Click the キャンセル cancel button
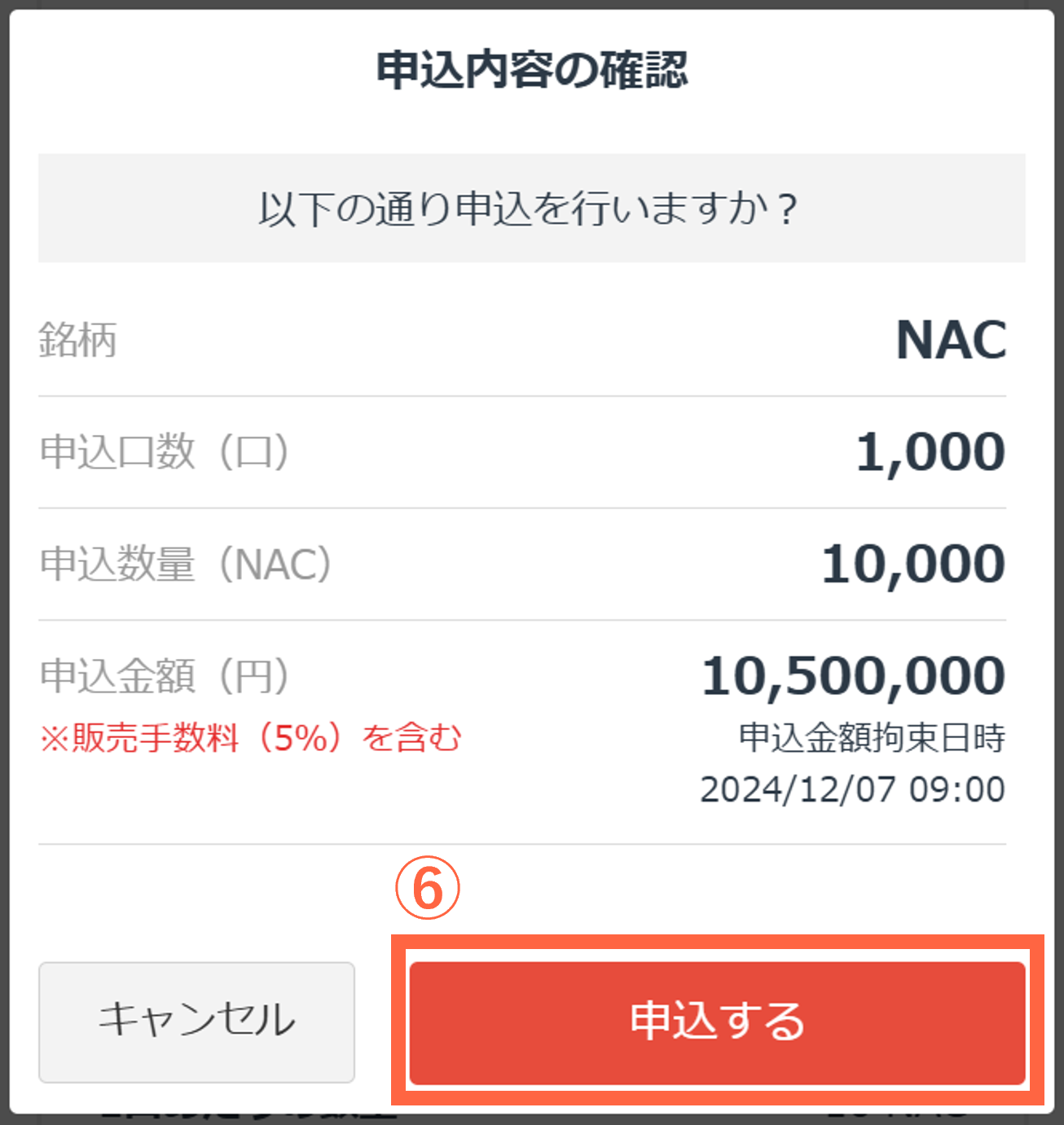 tap(196, 1022)
